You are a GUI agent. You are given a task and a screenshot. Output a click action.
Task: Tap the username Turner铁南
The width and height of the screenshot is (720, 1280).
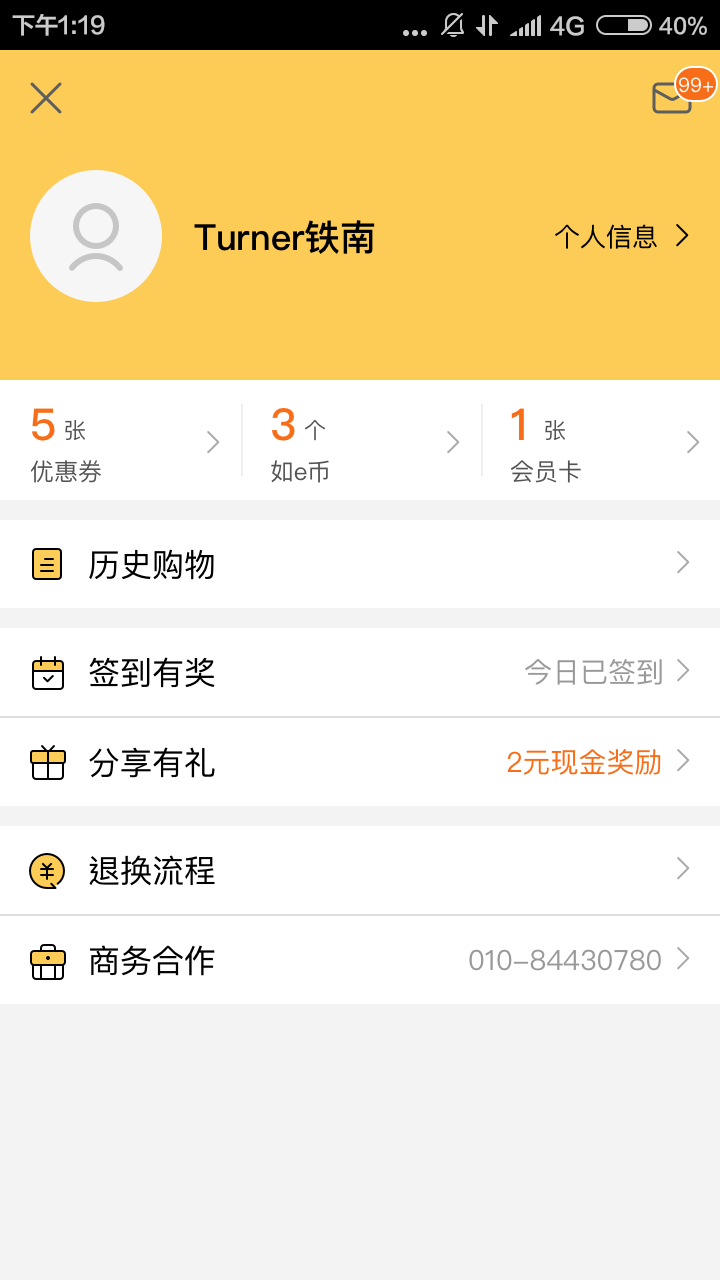point(286,236)
